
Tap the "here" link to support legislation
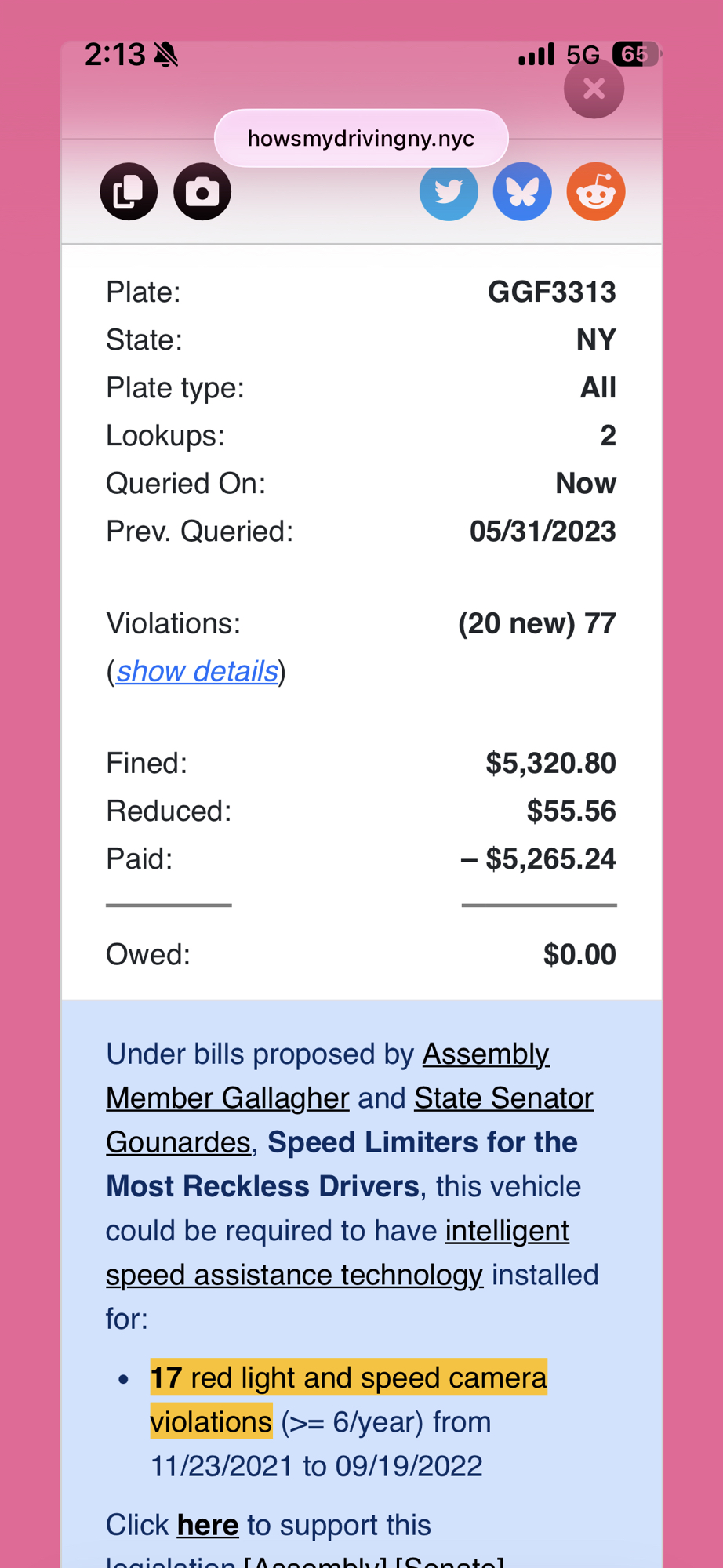207,1525
